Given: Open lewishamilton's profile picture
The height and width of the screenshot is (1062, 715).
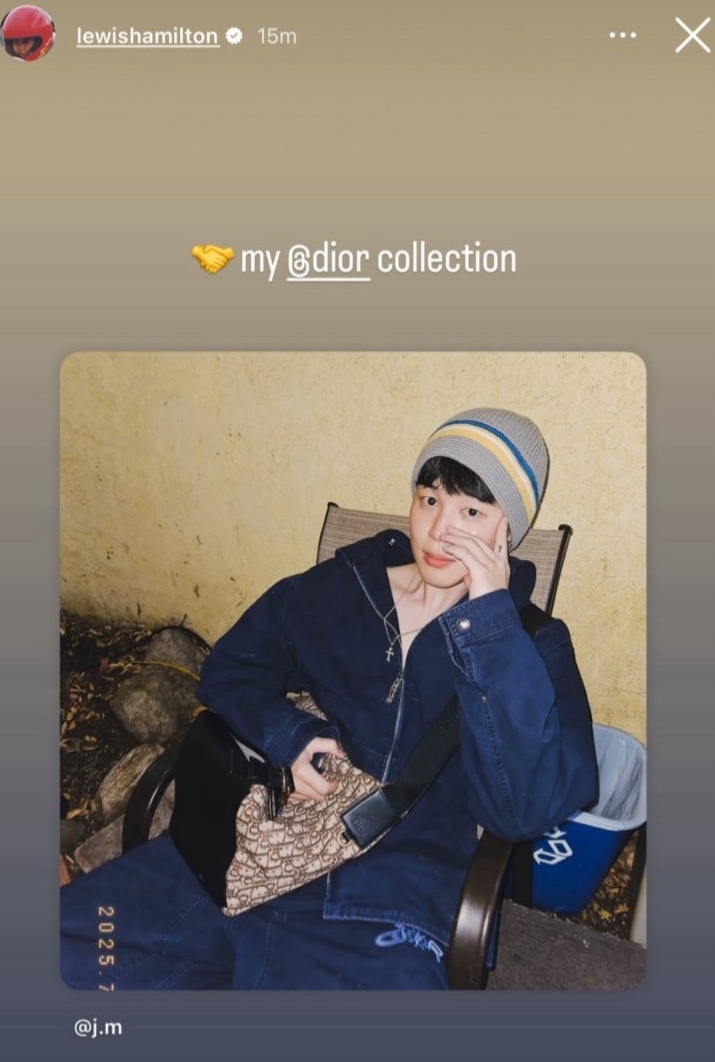Looking at the screenshot, I should pos(28,34).
